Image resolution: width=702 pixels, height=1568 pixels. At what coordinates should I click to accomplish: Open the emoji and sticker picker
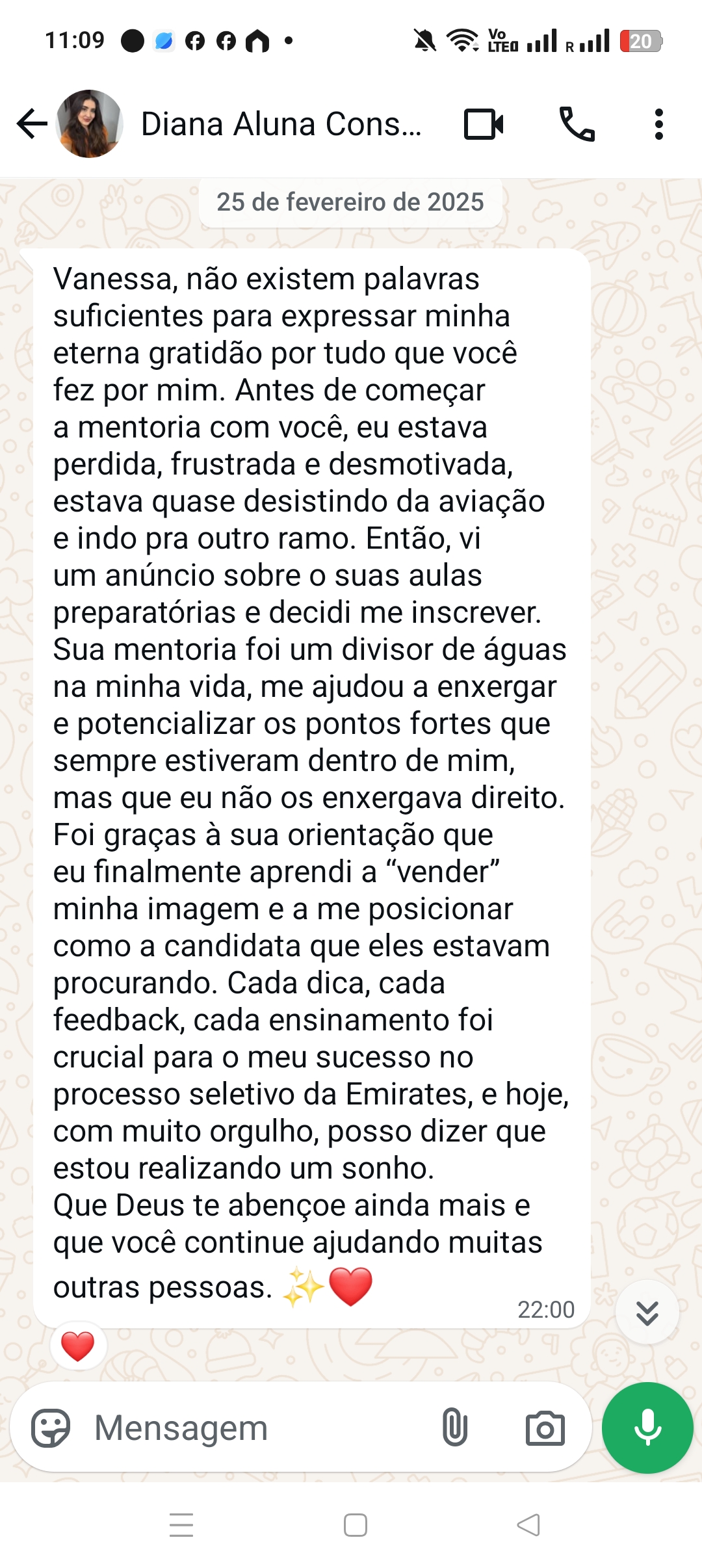(51, 1428)
